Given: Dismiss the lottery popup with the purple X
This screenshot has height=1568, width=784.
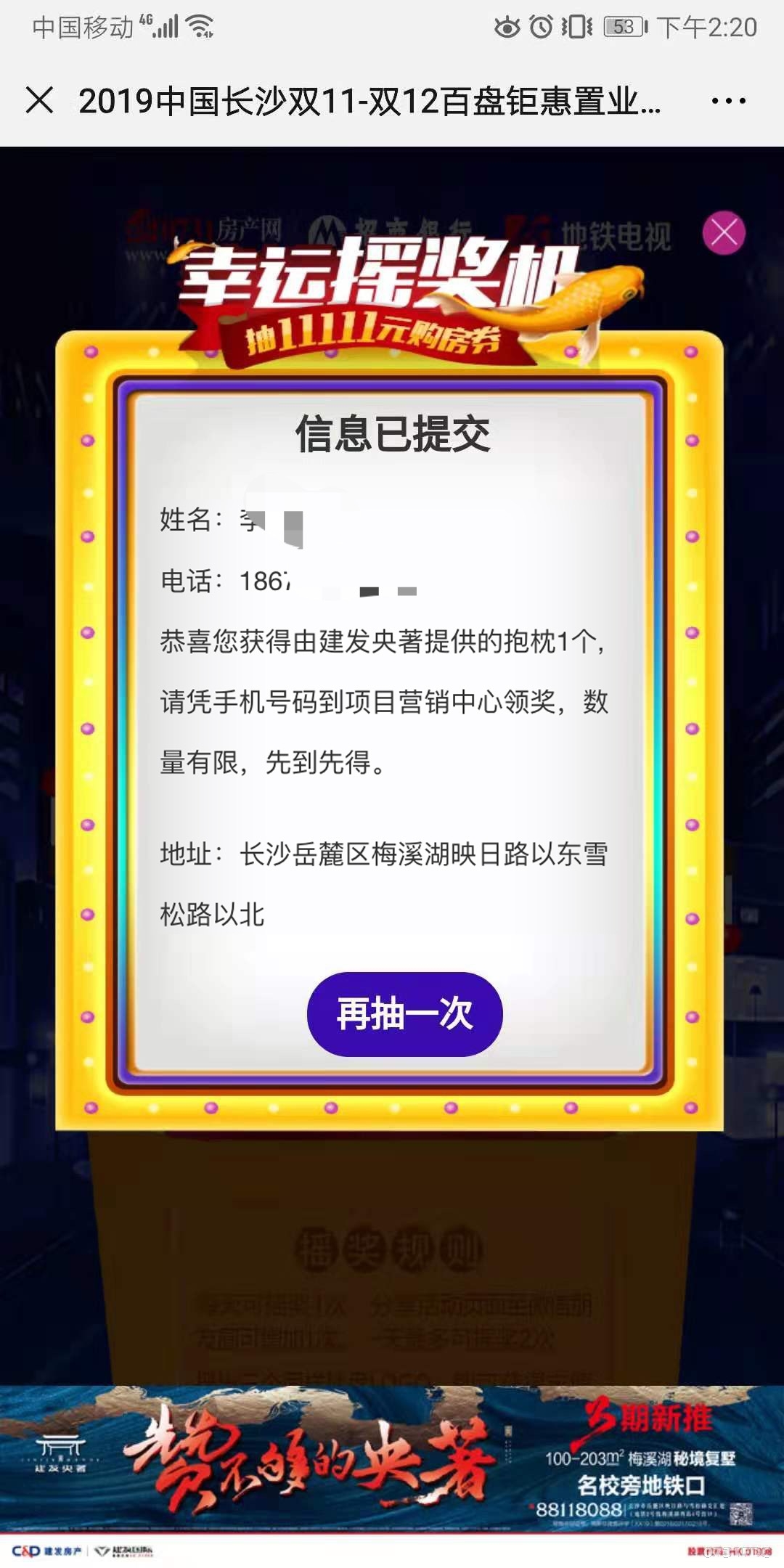Looking at the screenshot, I should (x=724, y=233).
